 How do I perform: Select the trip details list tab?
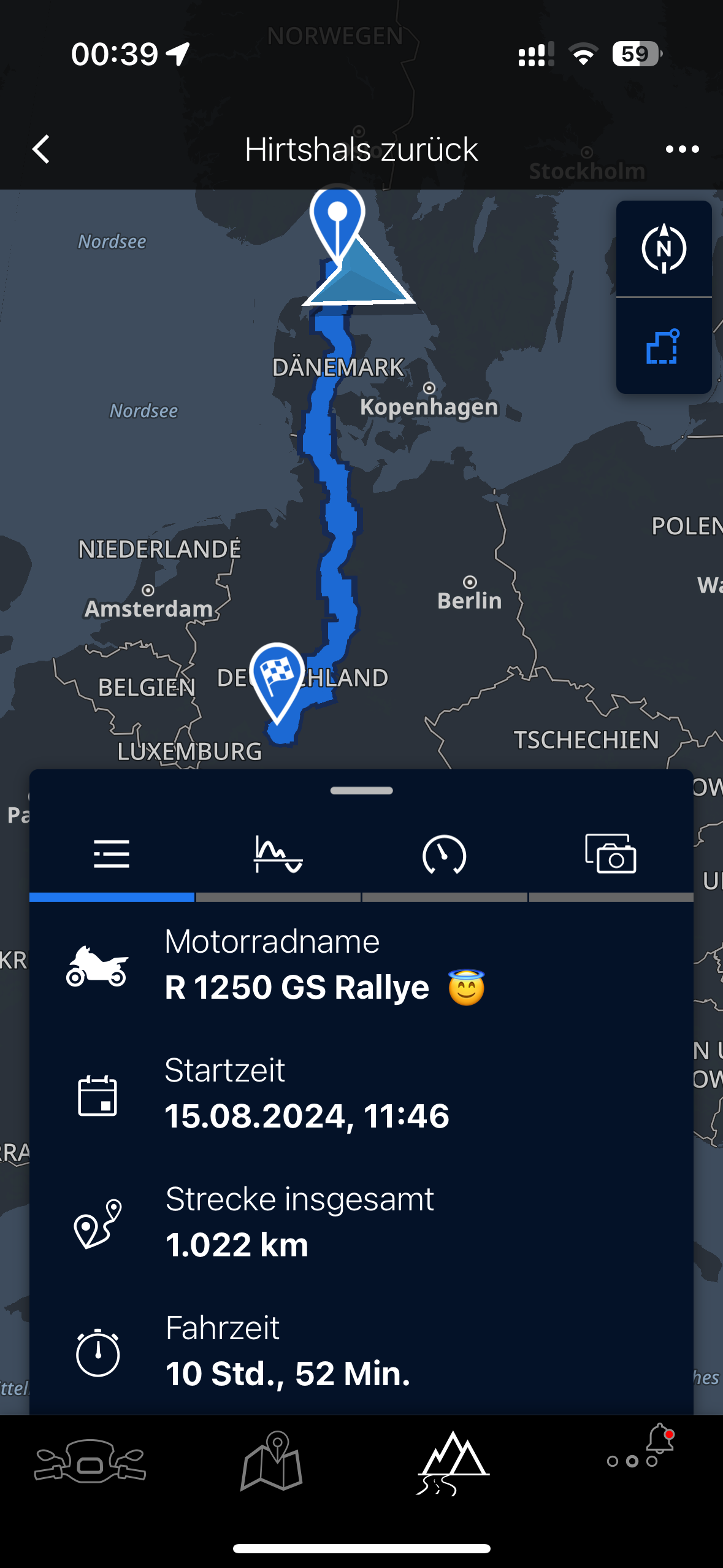[x=112, y=855]
